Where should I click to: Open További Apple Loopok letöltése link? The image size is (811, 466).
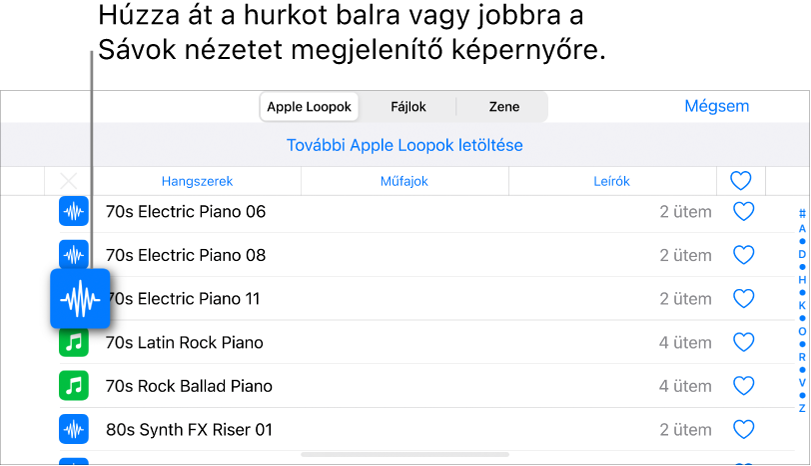point(404,145)
